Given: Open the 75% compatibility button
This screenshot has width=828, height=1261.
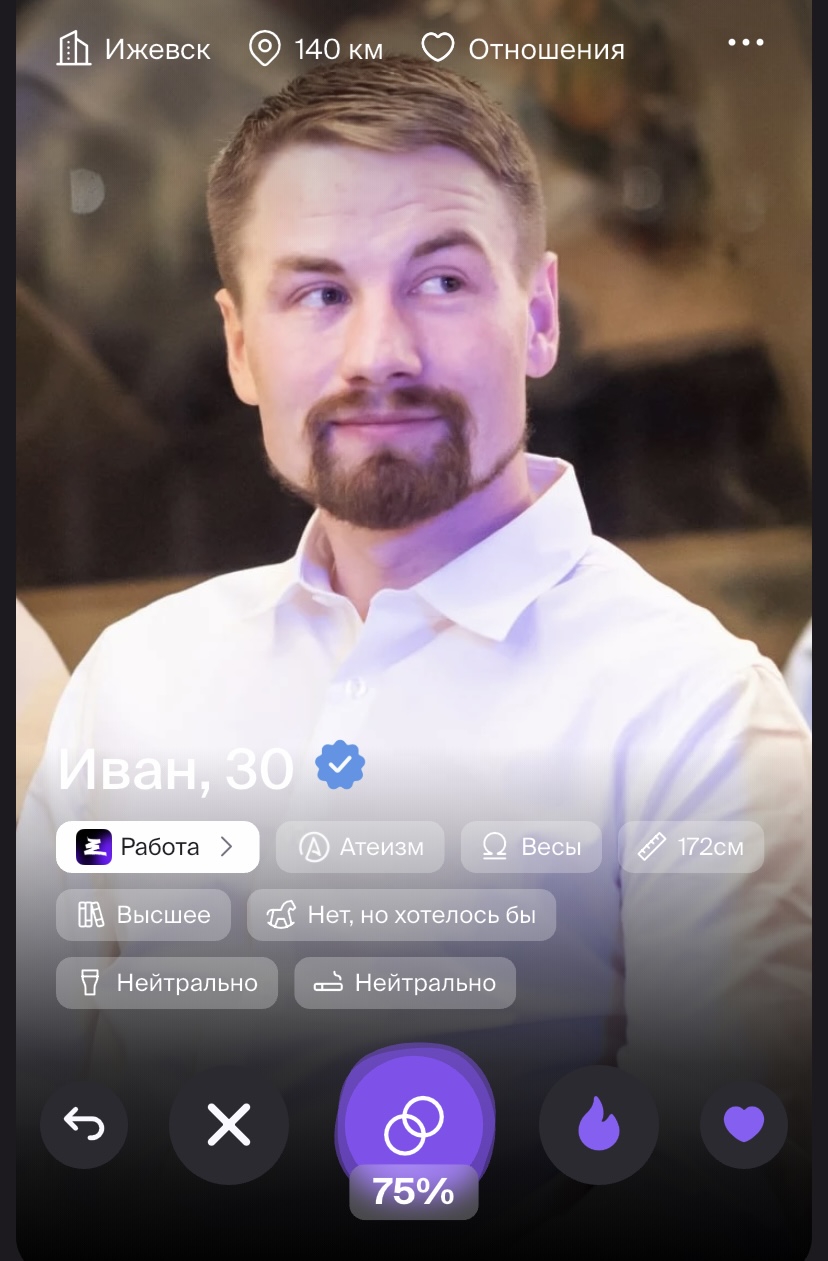Looking at the screenshot, I should coord(414,1125).
